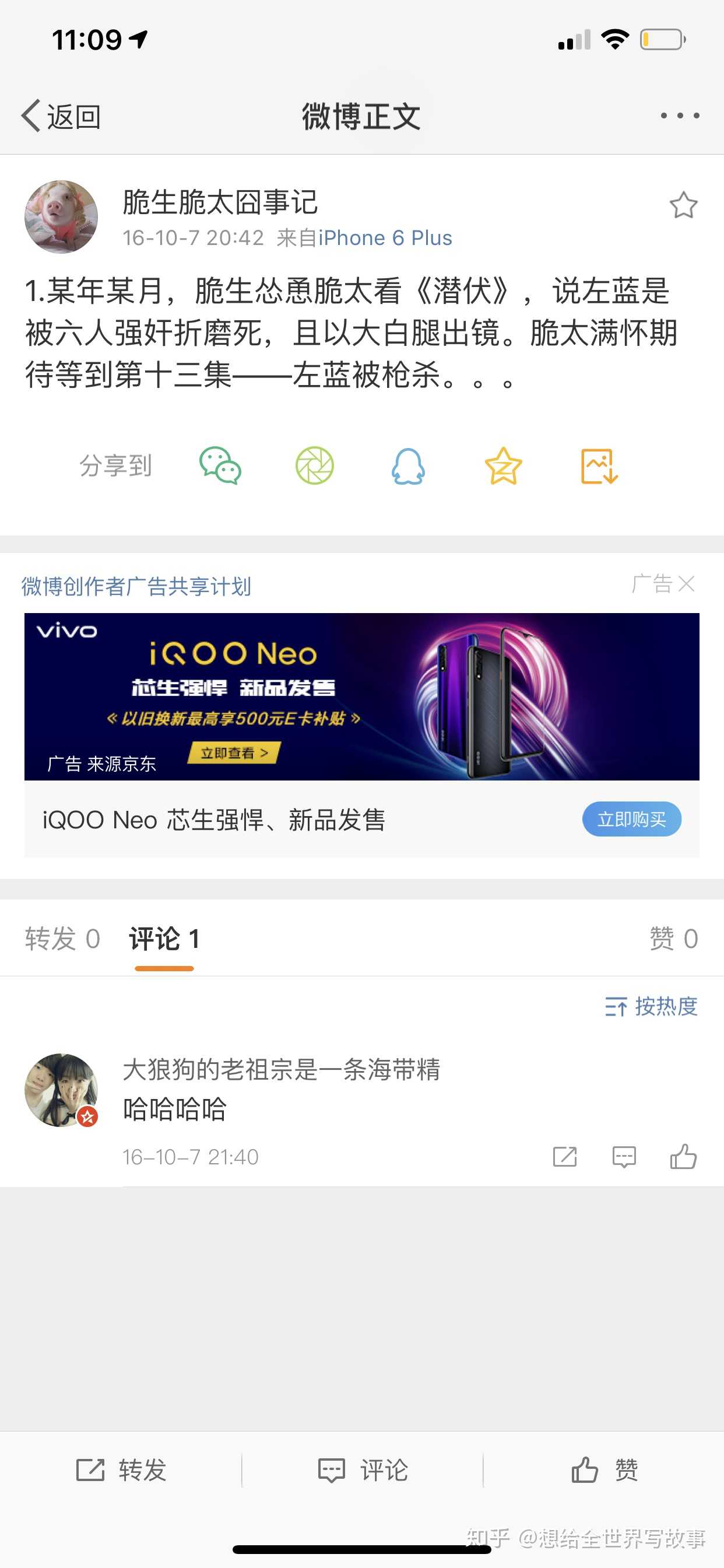Open the profile avatar of 脆生脆太囧事记
Viewport: 724px width, 1568px height.
[61, 216]
